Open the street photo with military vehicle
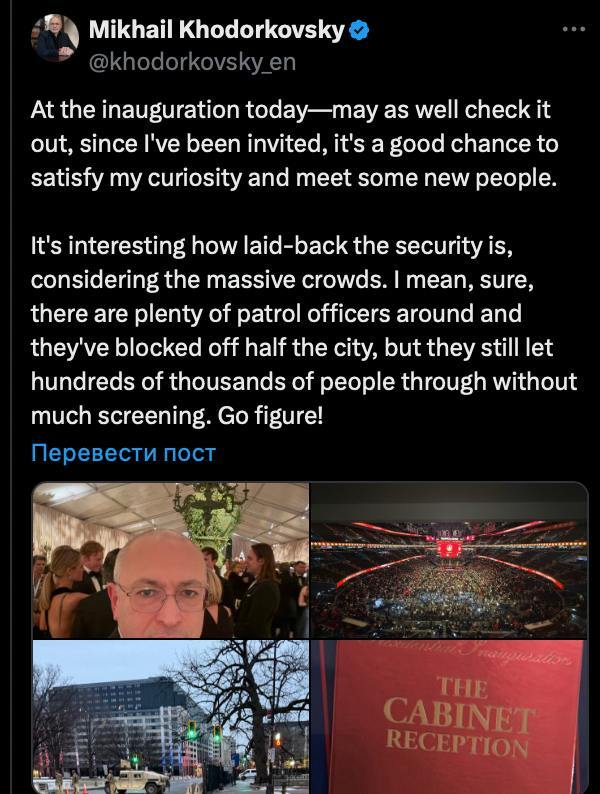Screen dimensions: 600x794 click(170, 716)
